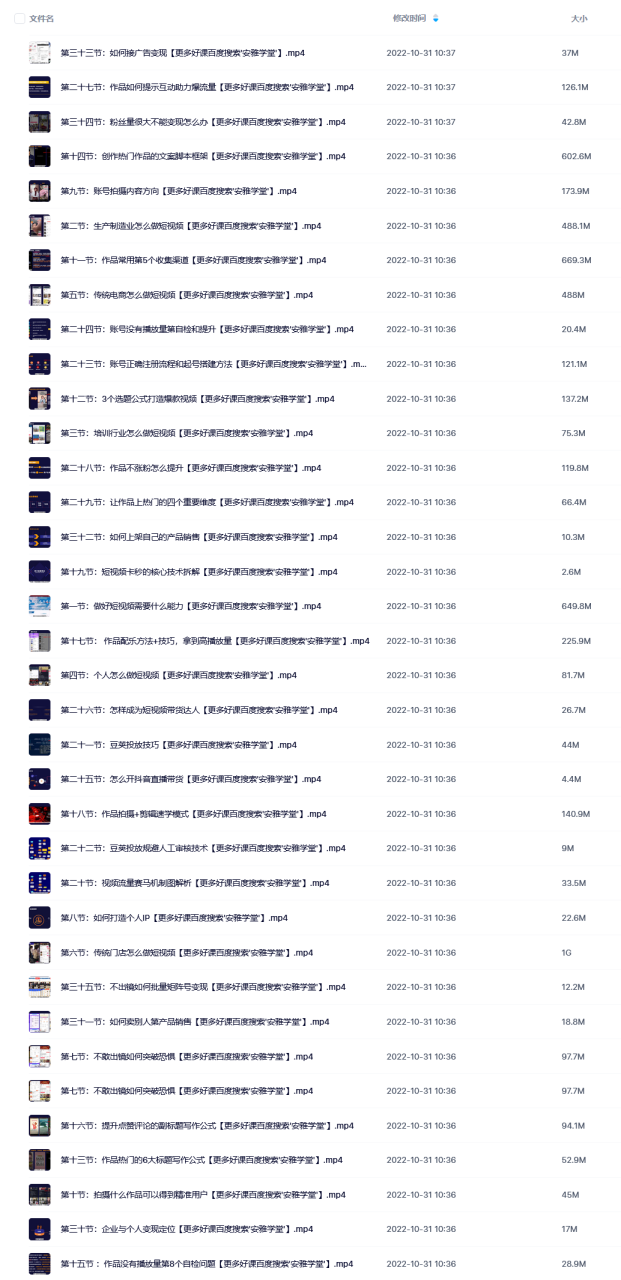The height and width of the screenshot is (1280, 621).
Task: Open 第五节 传统电商怎么做短视频
Action: coord(186,295)
